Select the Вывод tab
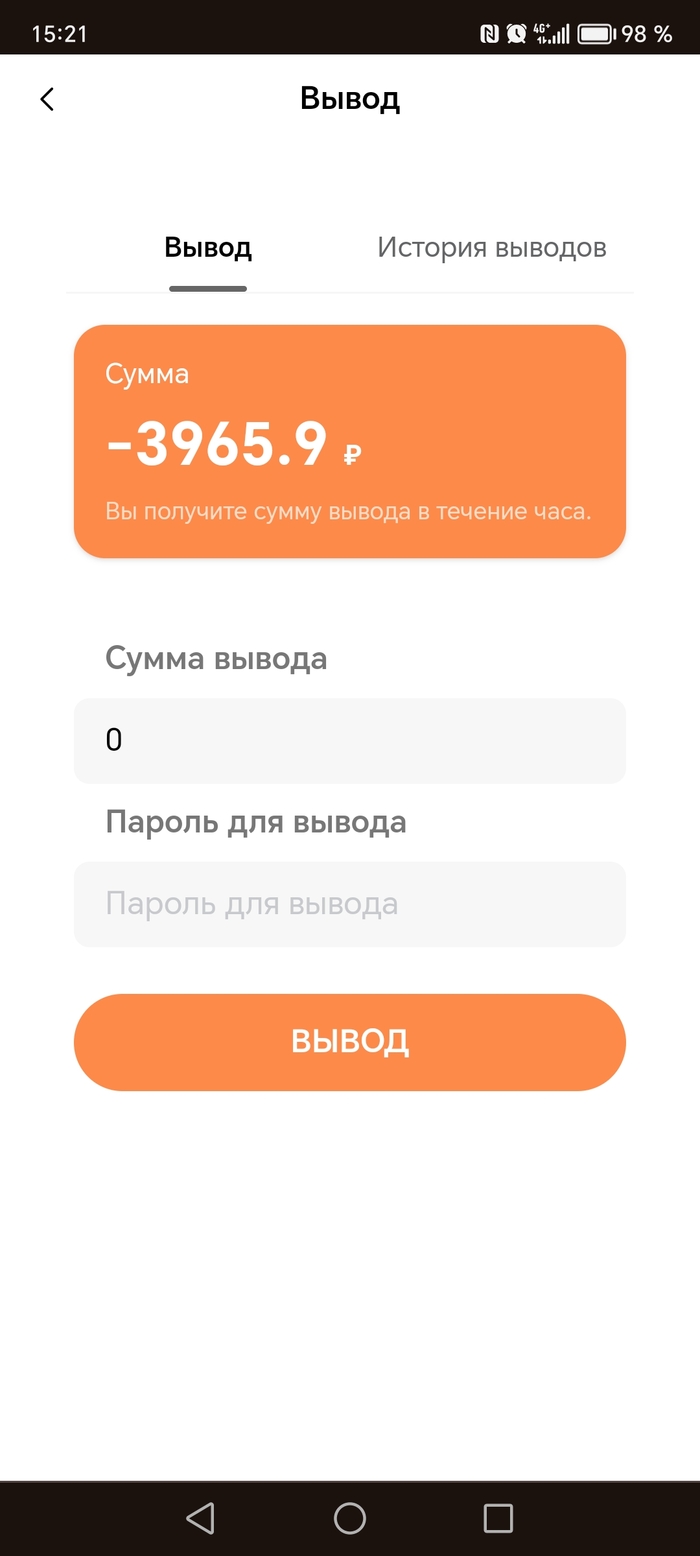 [208, 248]
